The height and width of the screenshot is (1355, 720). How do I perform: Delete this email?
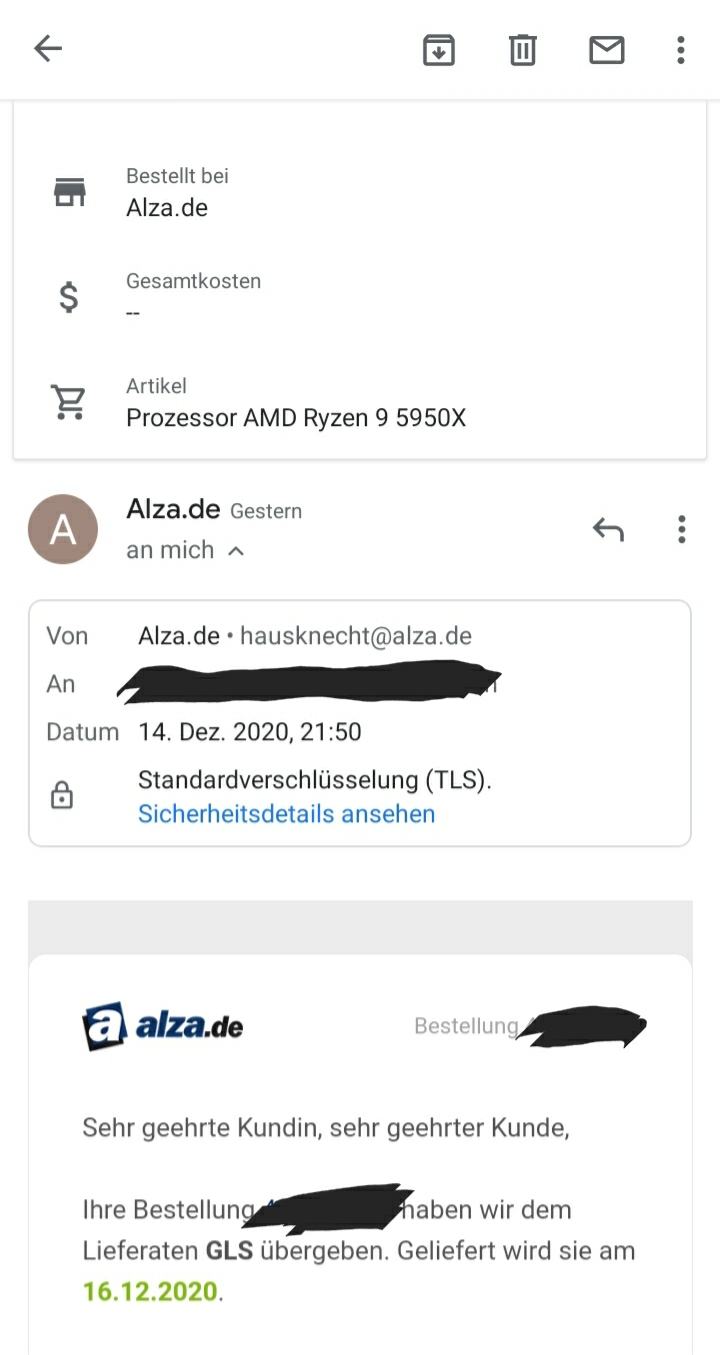tap(523, 50)
